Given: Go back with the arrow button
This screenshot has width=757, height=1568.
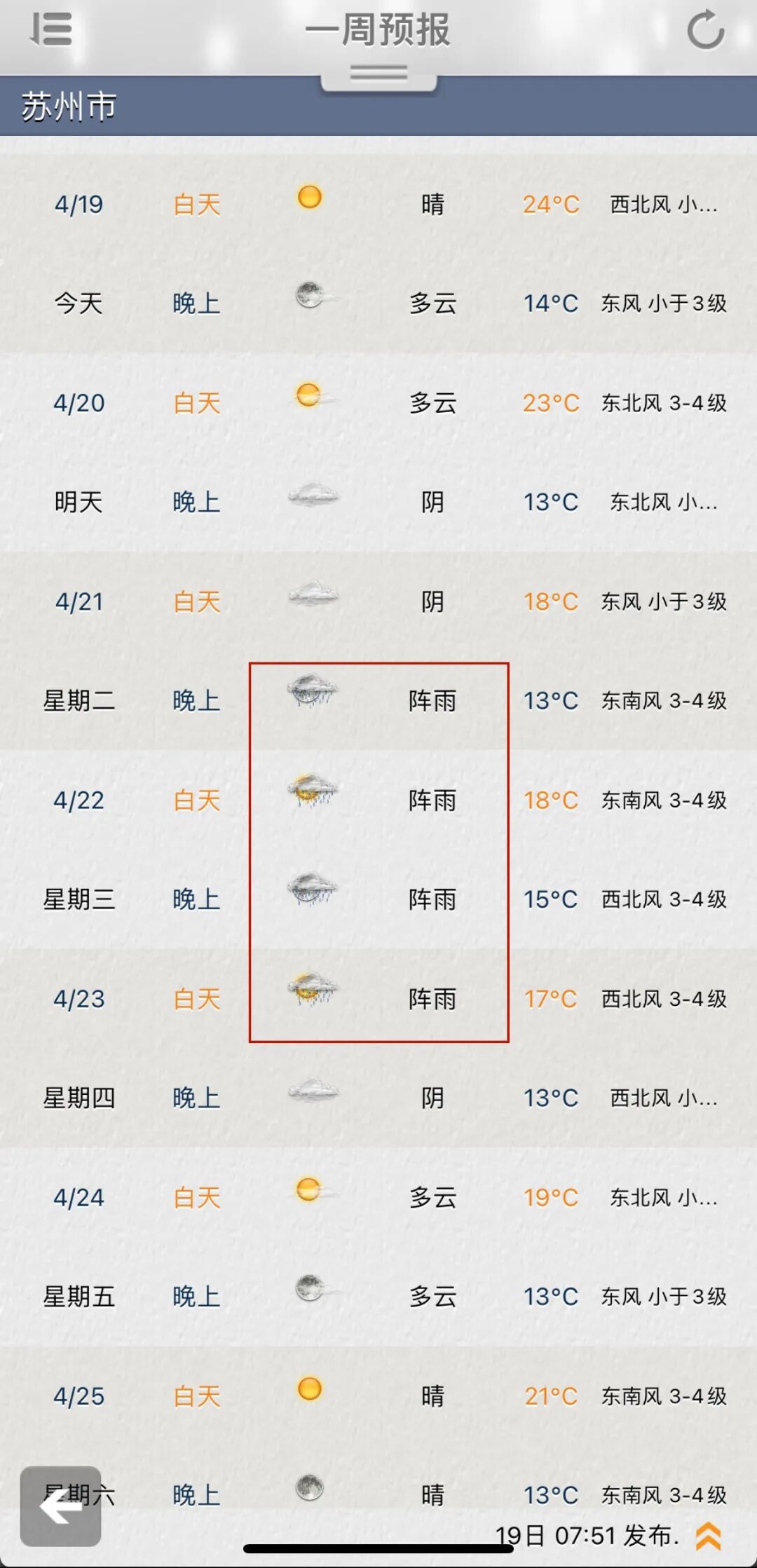Looking at the screenshot, I should point(61,1506).
